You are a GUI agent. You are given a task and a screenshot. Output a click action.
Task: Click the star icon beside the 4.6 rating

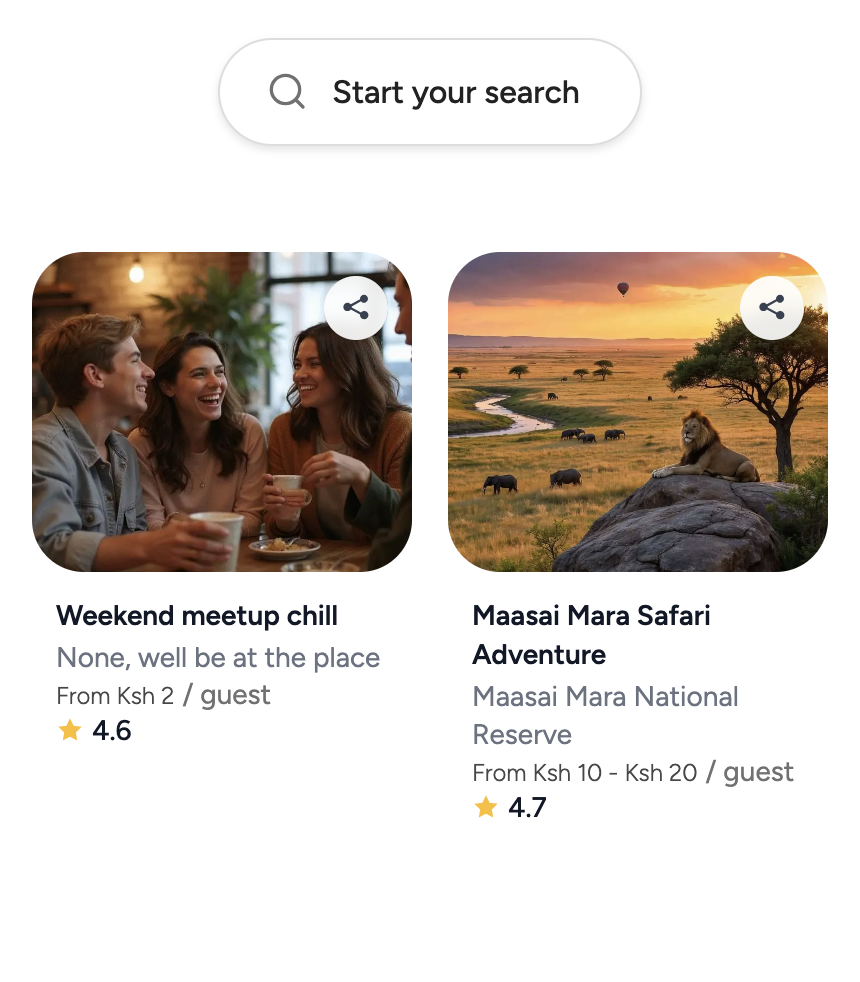(x=70, y=730)
